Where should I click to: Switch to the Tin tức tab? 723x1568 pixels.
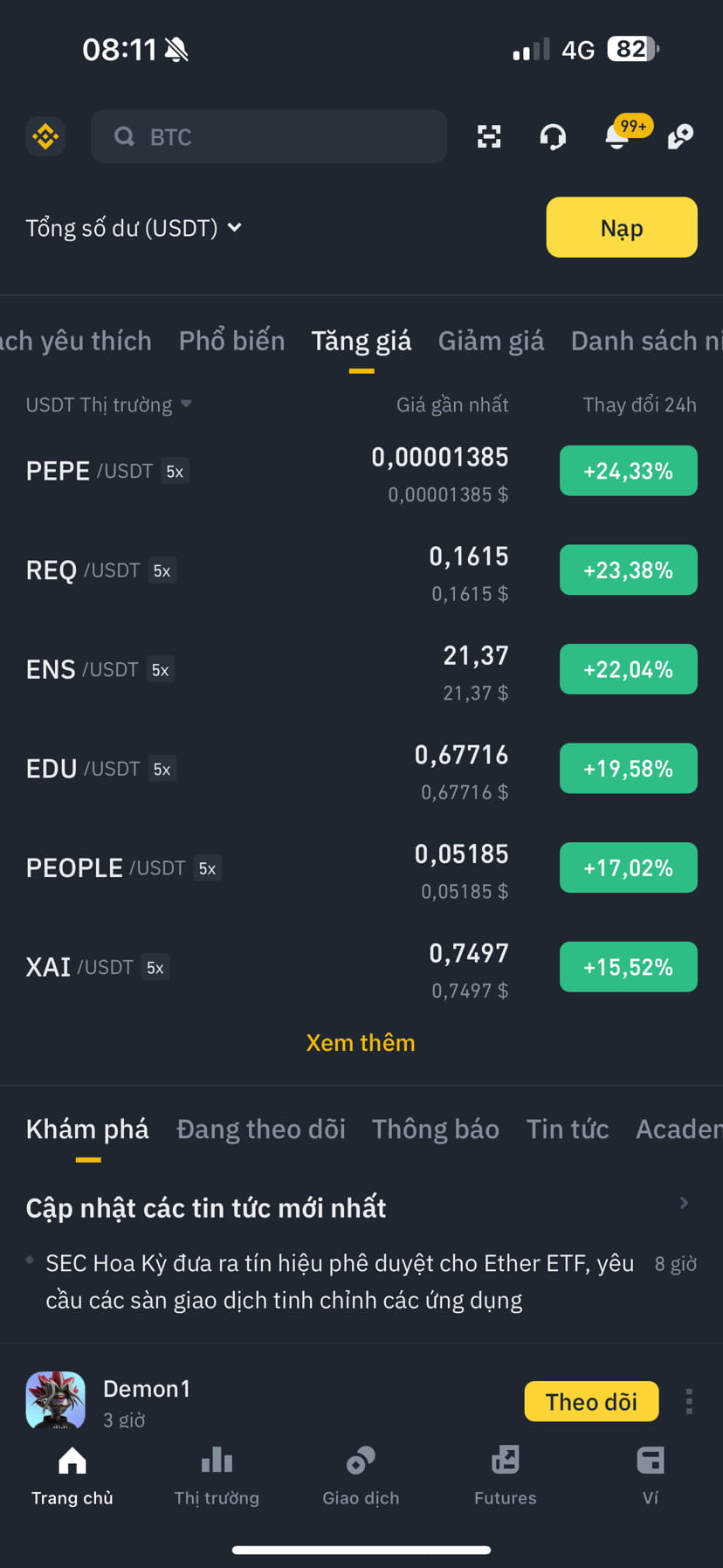pyautogui.click(x=567, y=1129)
